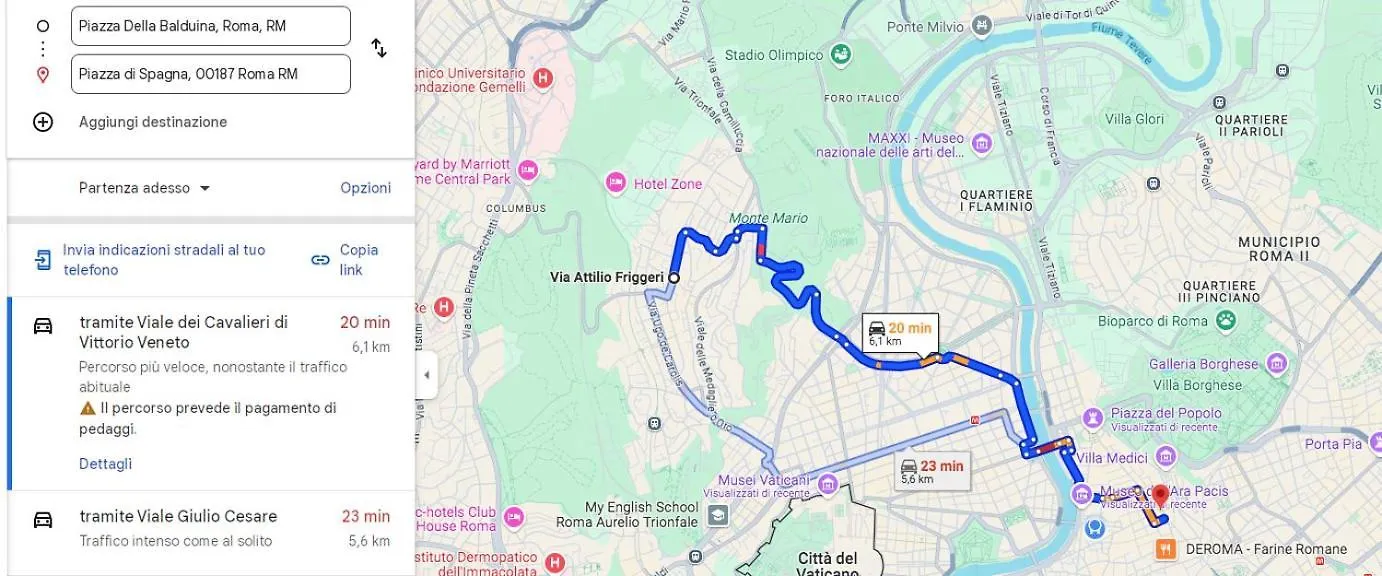Open the Villa Medici map marker

1165,457
